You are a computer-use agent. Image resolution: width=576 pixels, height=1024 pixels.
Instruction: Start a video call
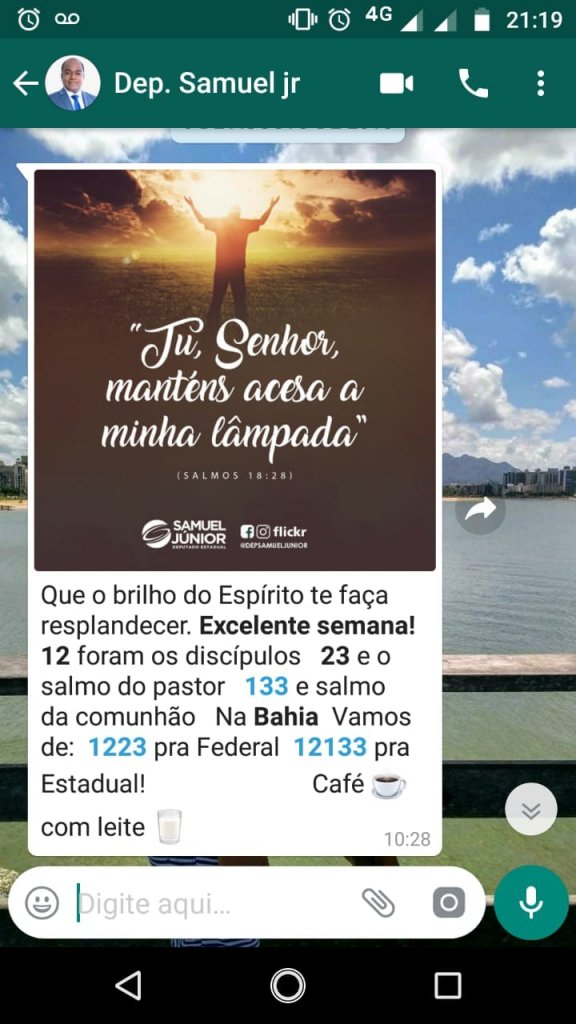coord(396,84)
